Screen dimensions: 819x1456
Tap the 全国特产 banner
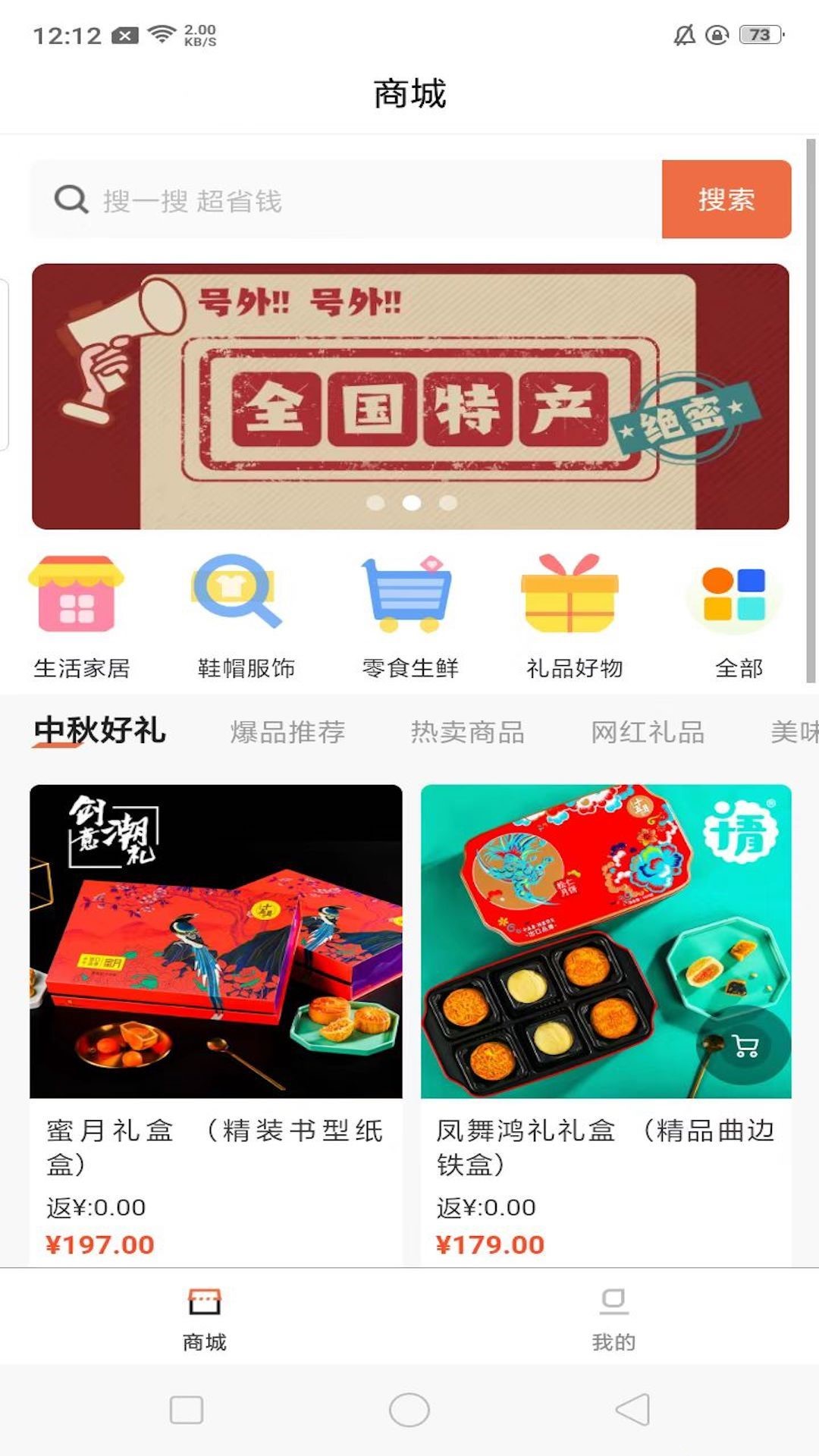[x=409, y=394]
